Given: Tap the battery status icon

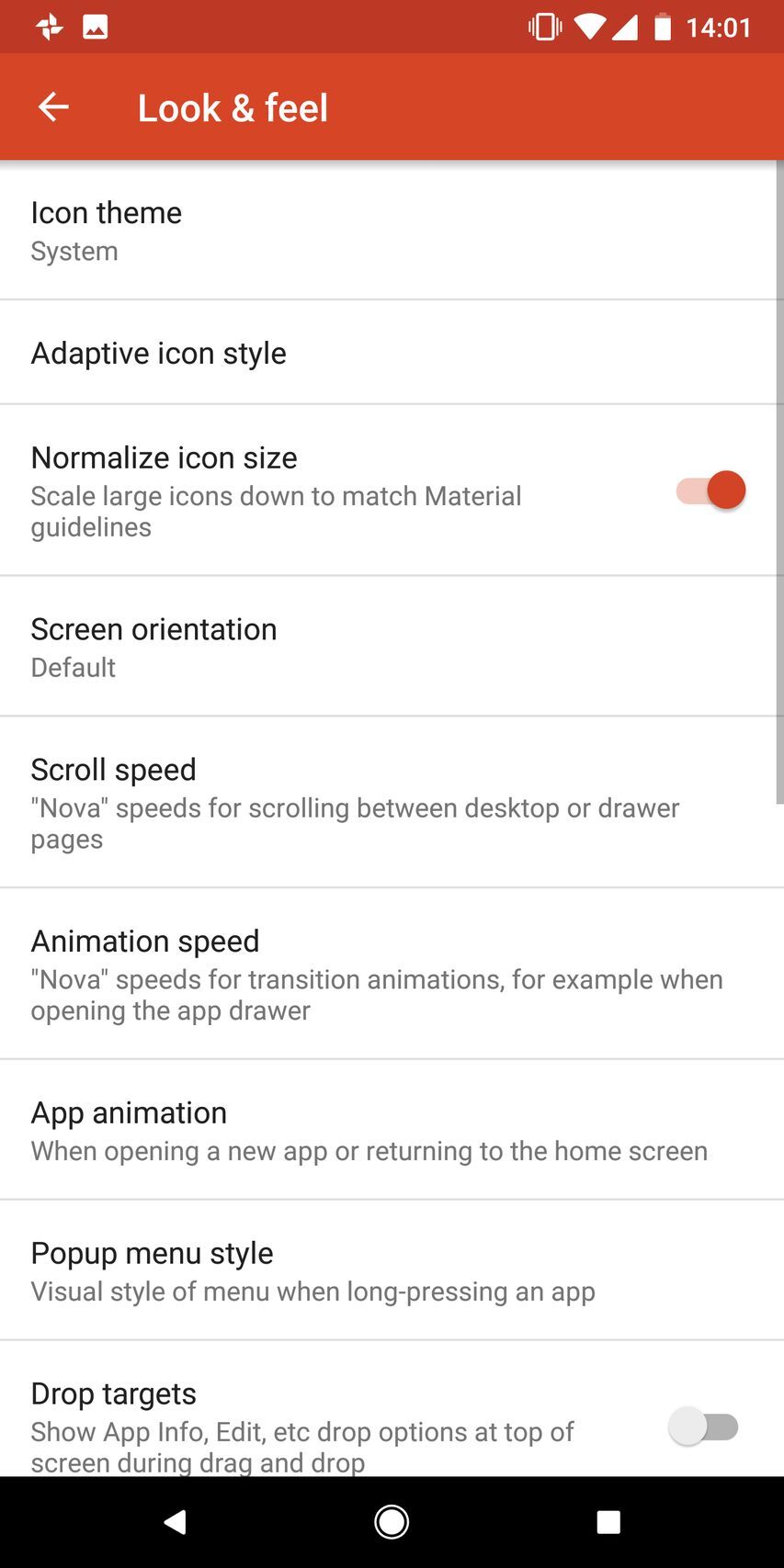Looking at the screenshot, I should [x=662, y=26].
